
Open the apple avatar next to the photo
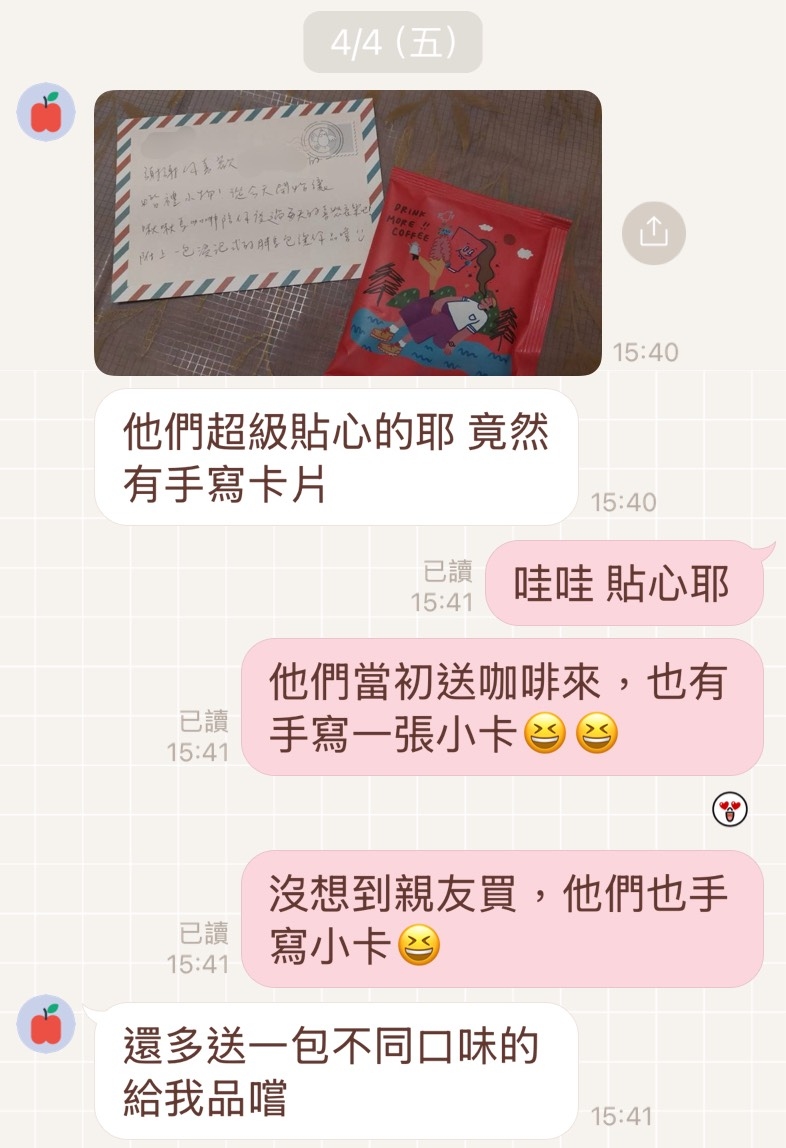click(46, 111)
